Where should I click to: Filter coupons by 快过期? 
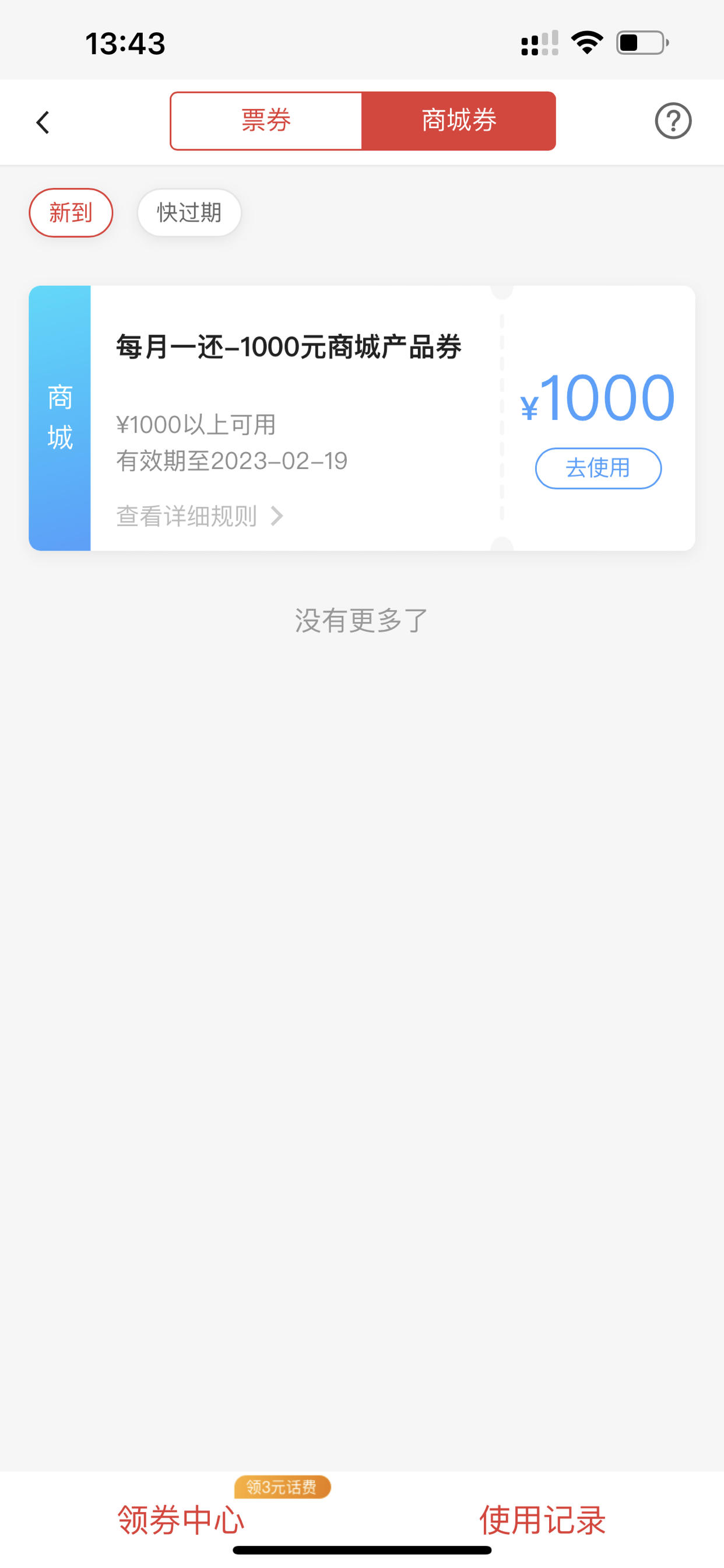pyautogui.click(x=189, y=212)
